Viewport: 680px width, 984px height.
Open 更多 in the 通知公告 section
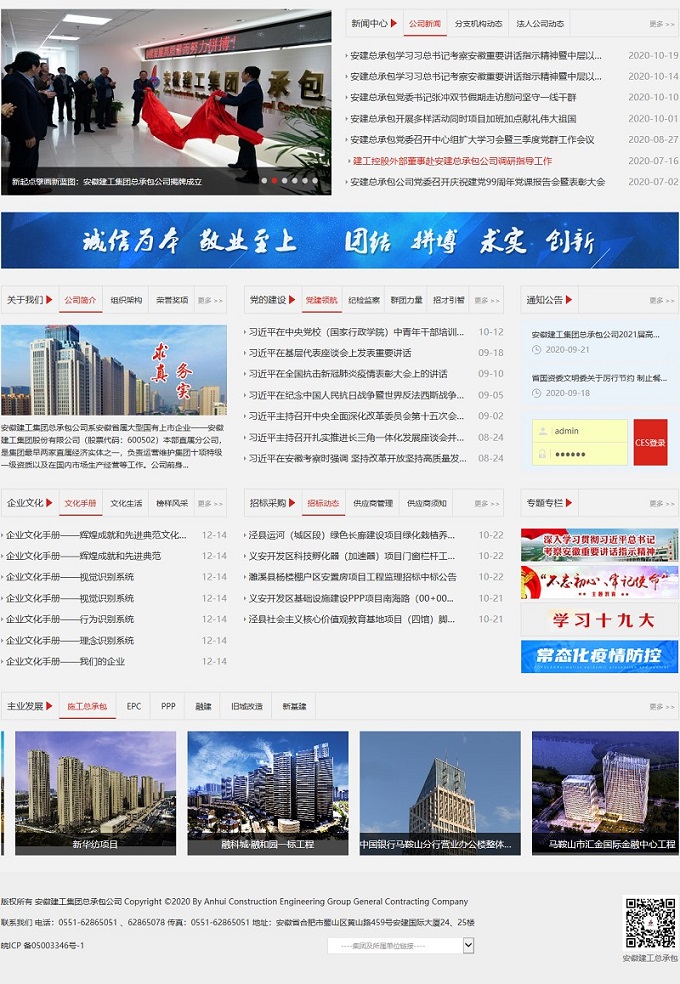[x=662, y=300]
